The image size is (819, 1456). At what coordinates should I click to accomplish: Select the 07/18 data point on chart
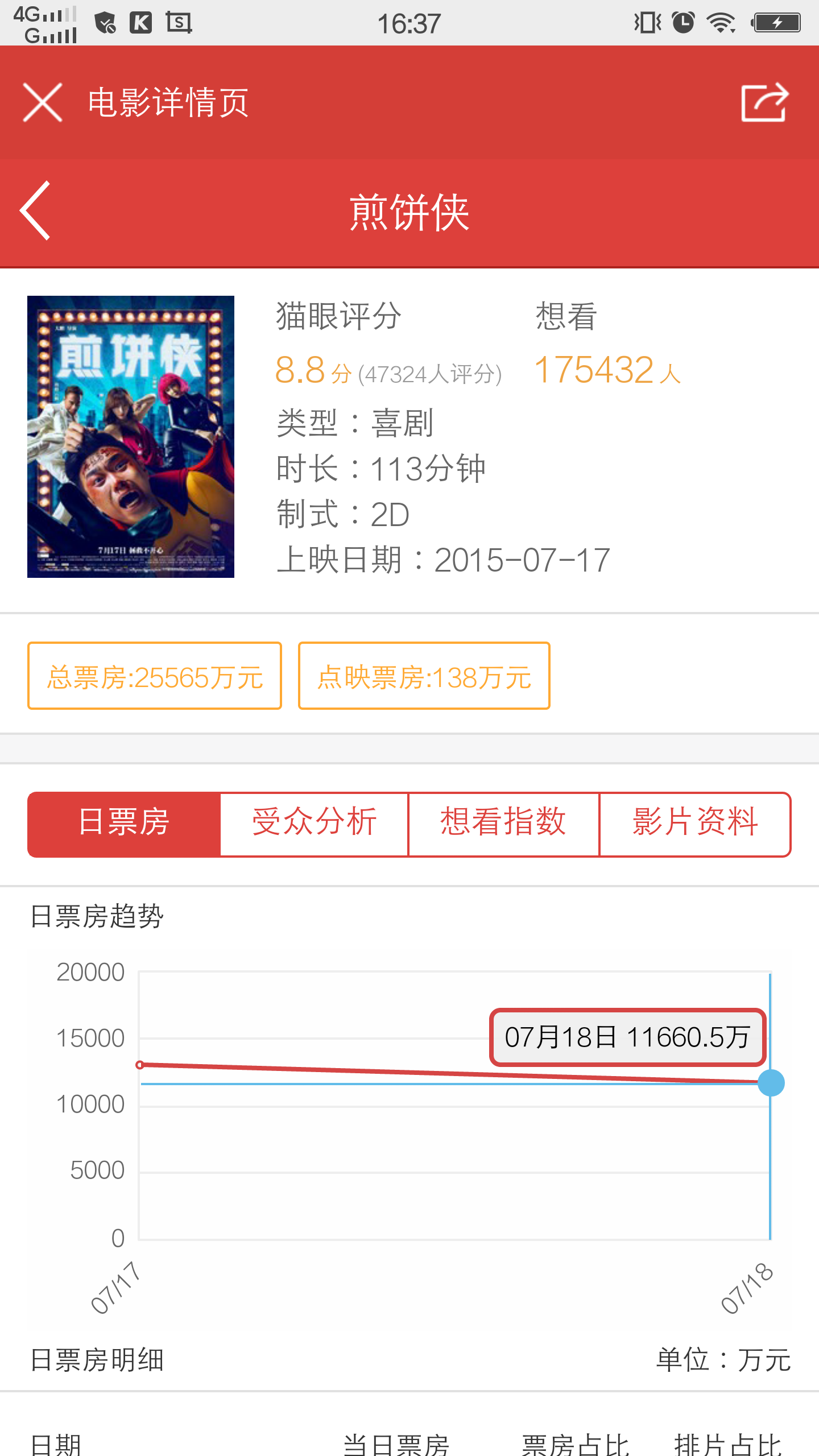pyautogui.click(x=771, y=1082)
